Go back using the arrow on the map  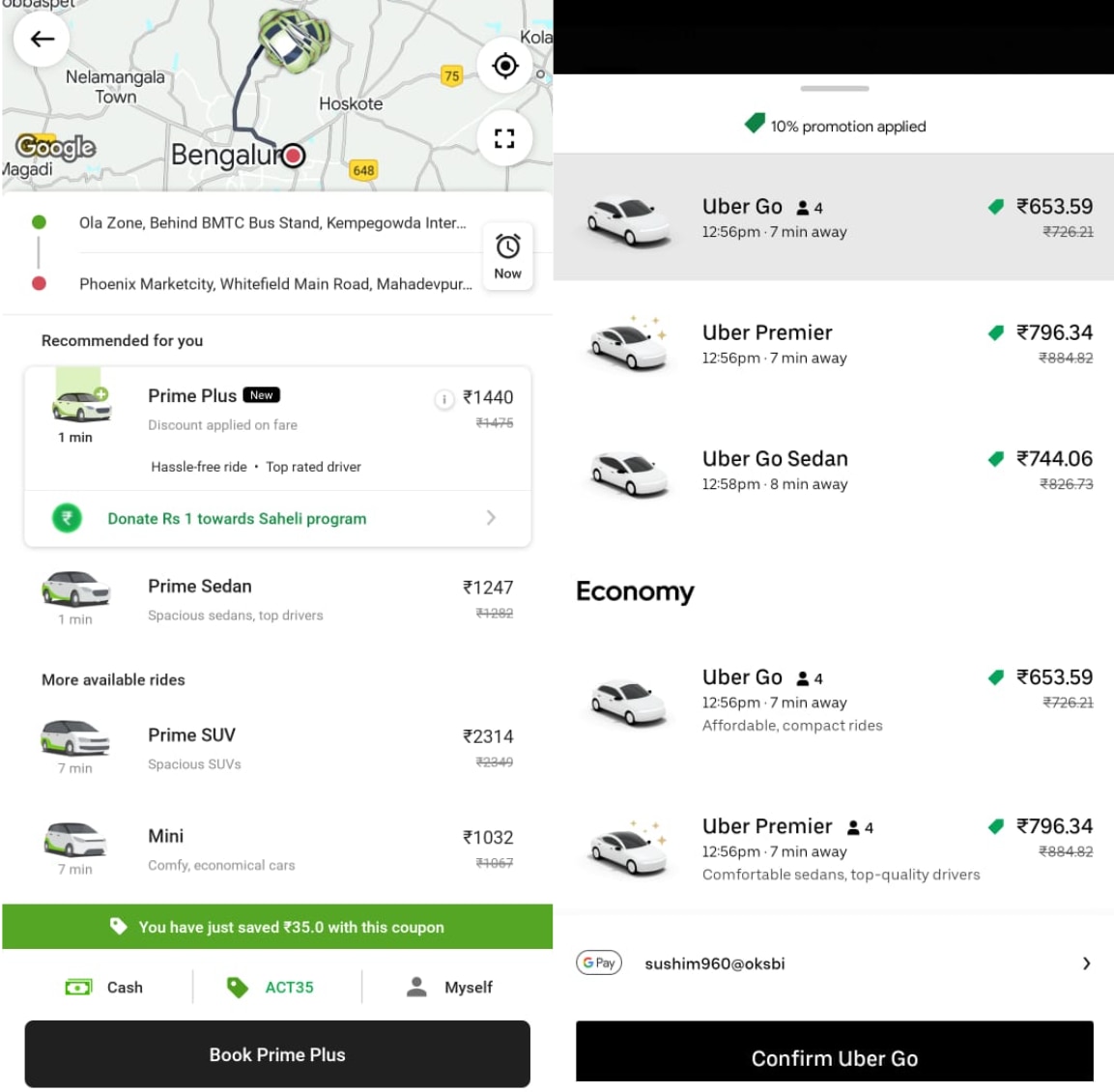42,40
